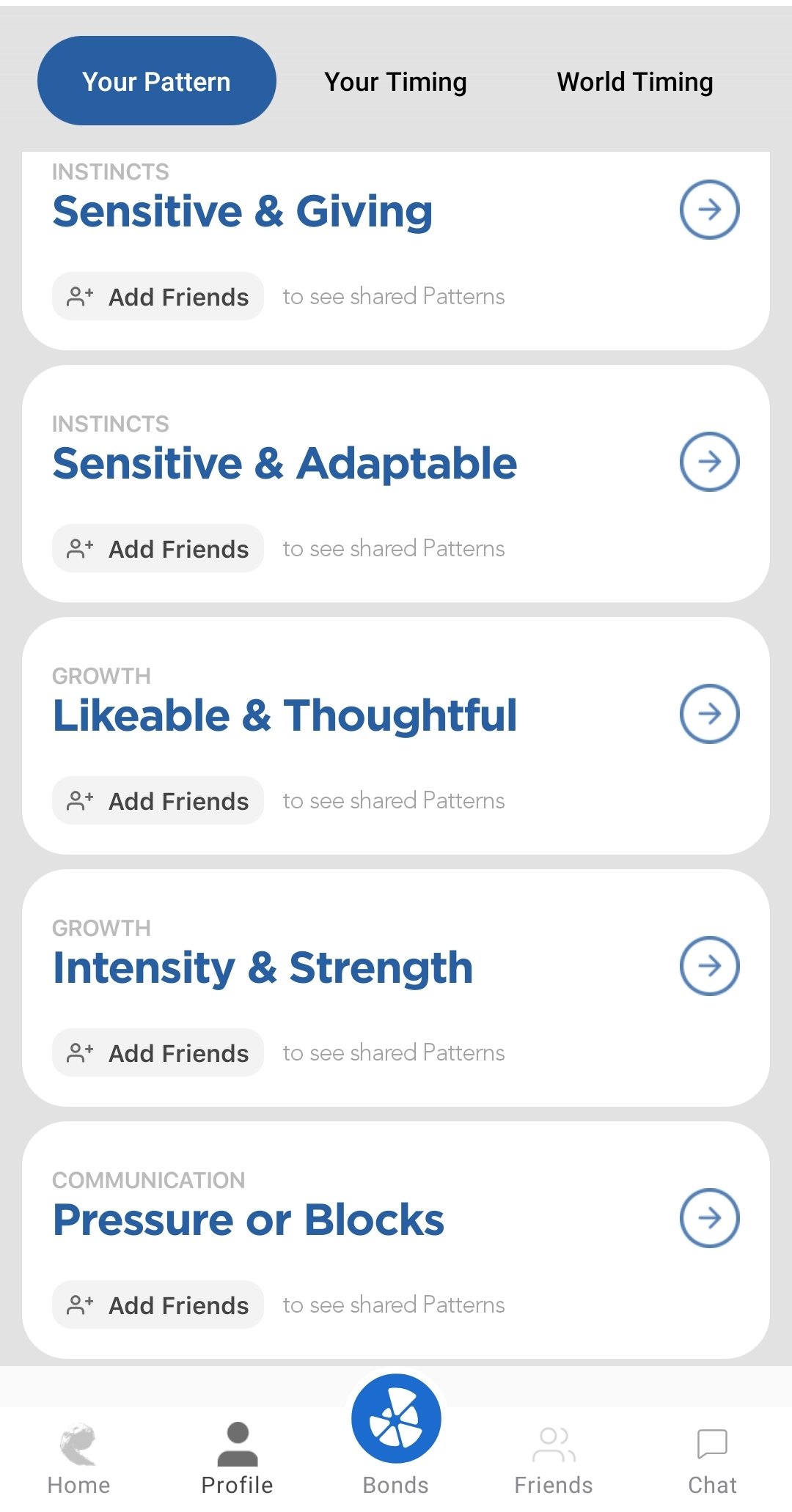Screen dimensions: 792x1512
Task: Add Friends under Sensitive & Adaptable
Action: [158, 548]
